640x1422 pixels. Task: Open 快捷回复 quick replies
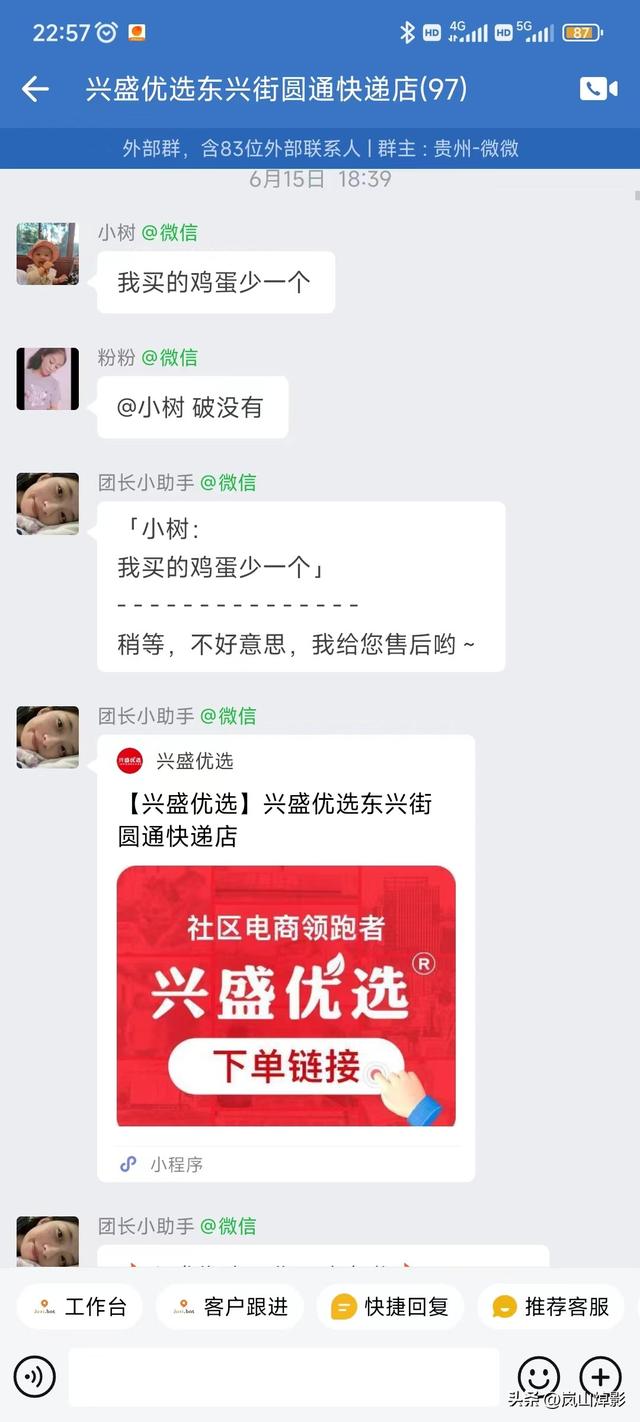click(x=391, y=1306)
